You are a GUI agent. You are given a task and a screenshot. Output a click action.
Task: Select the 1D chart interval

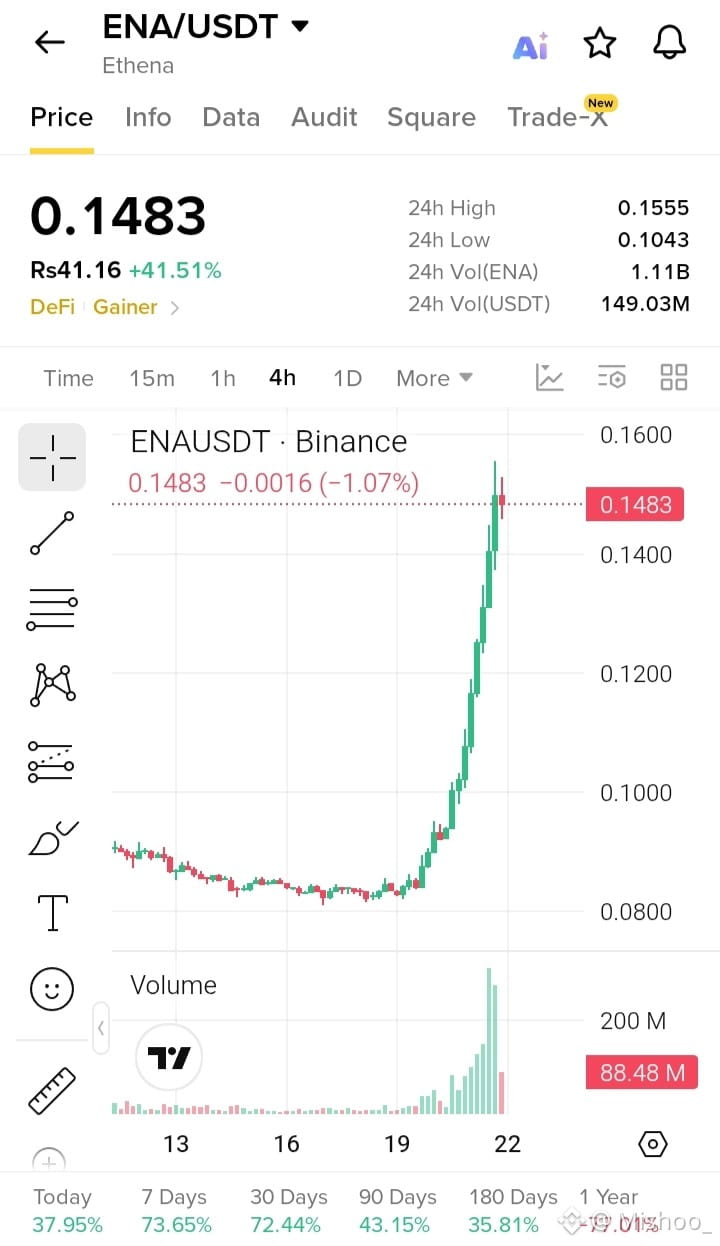click(x=347, y=378)
